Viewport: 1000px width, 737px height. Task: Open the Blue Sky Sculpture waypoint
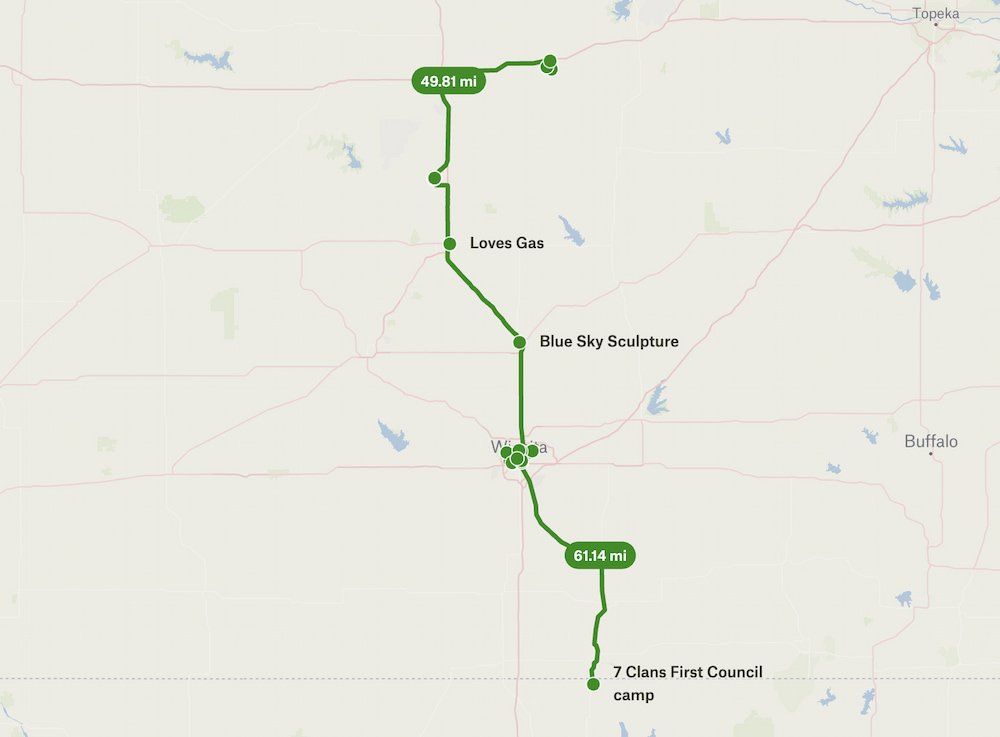coord(519,342)
